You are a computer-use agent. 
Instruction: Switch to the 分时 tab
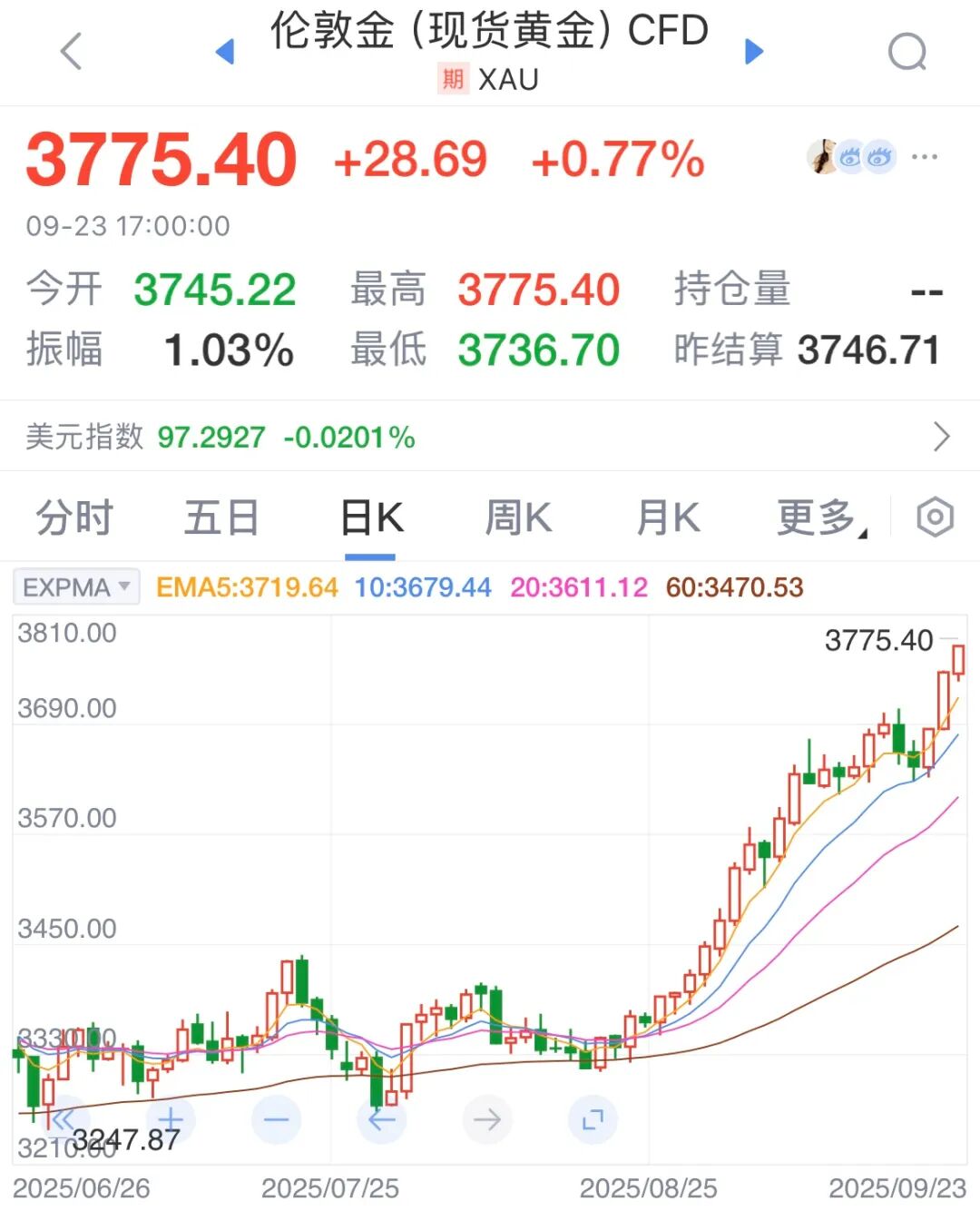(73, 516)
